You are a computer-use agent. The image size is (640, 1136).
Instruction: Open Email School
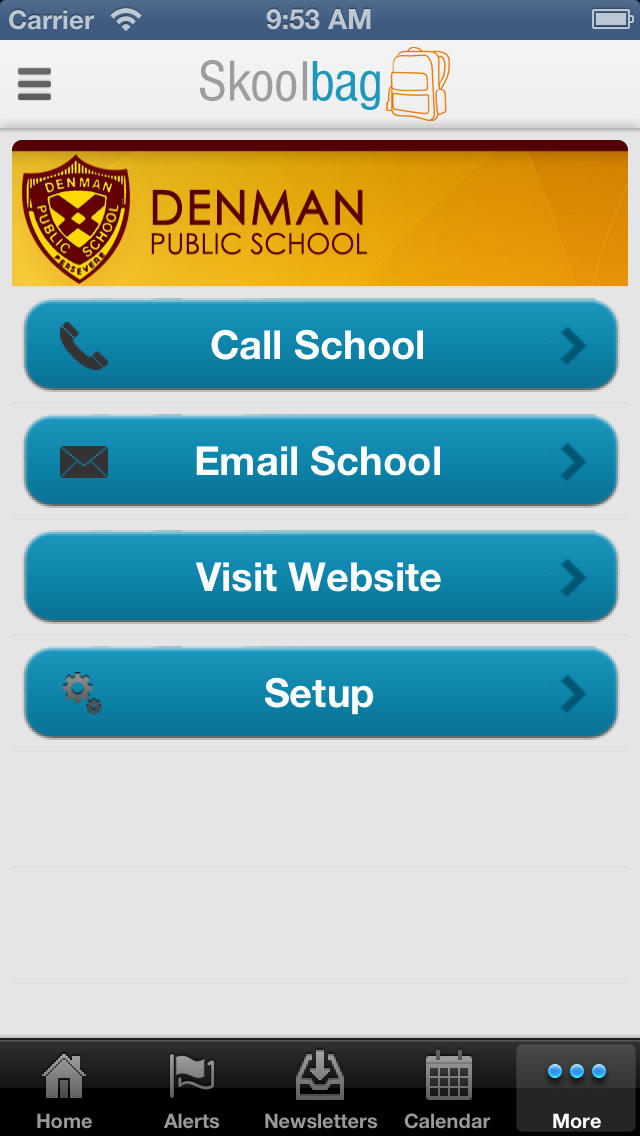[320, 461]
